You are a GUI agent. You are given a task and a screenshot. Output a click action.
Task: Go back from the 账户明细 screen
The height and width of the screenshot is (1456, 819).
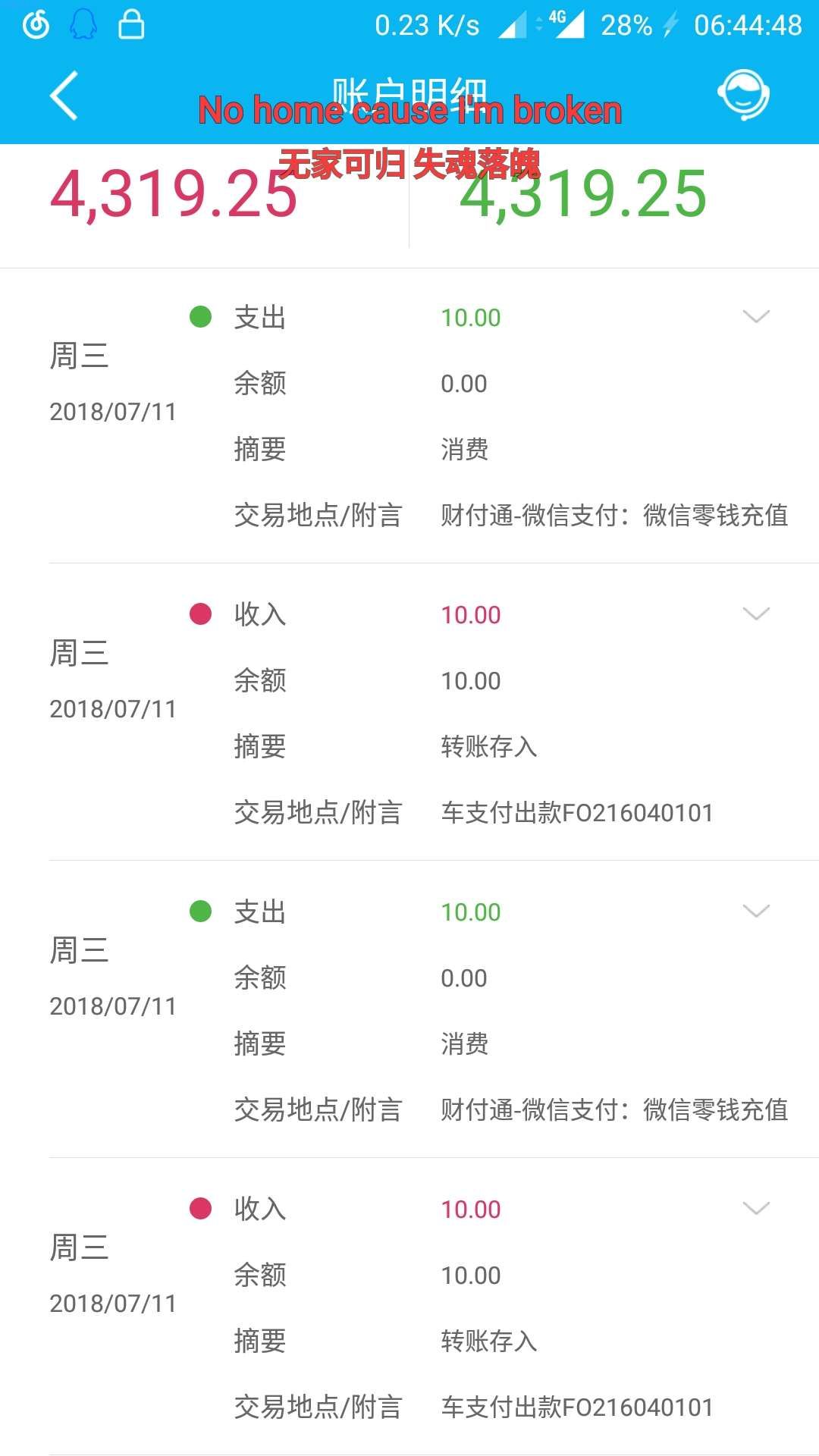64,96
